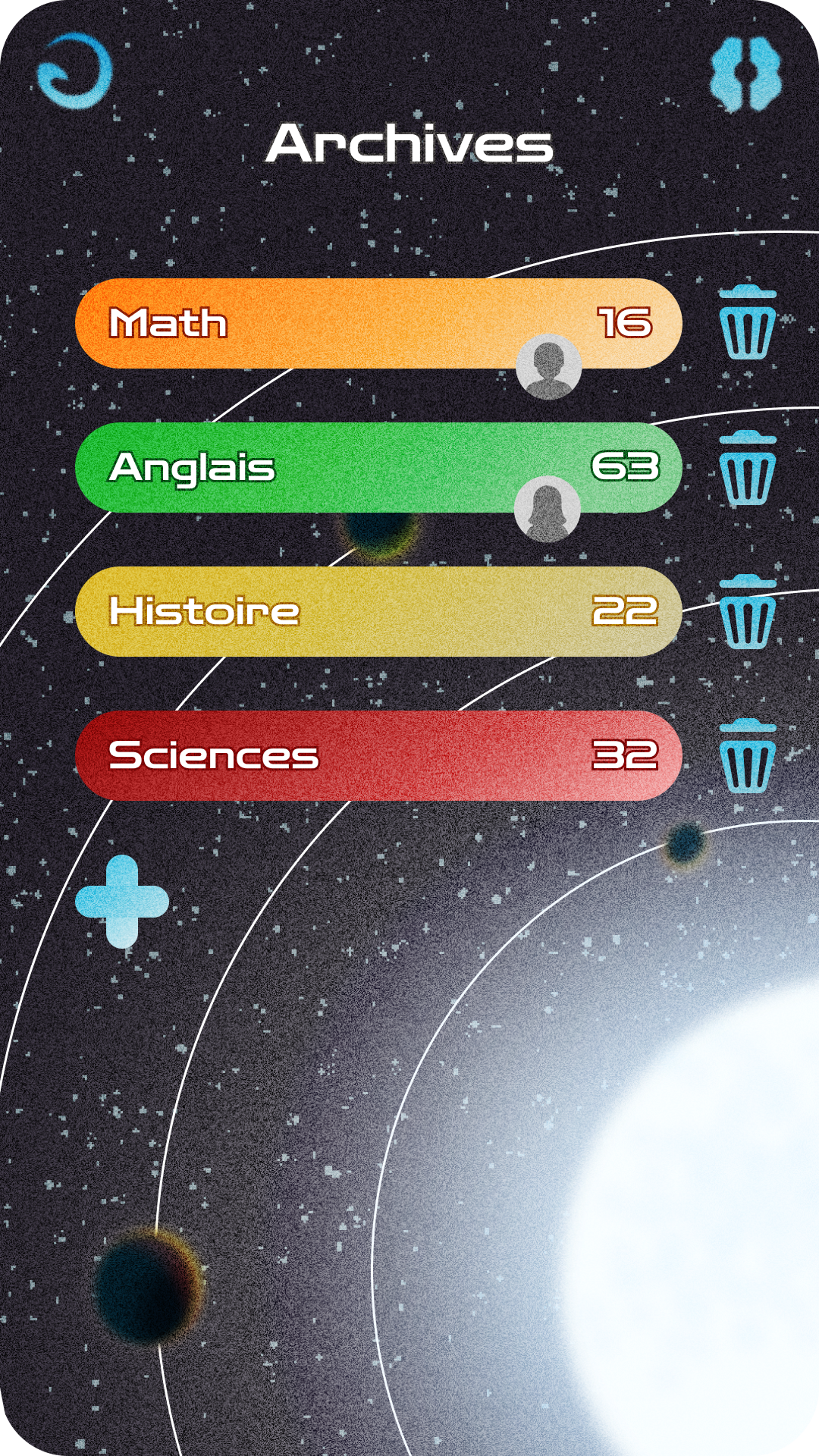
Task: Delete the Histoire archive
Action: point(748,611)
